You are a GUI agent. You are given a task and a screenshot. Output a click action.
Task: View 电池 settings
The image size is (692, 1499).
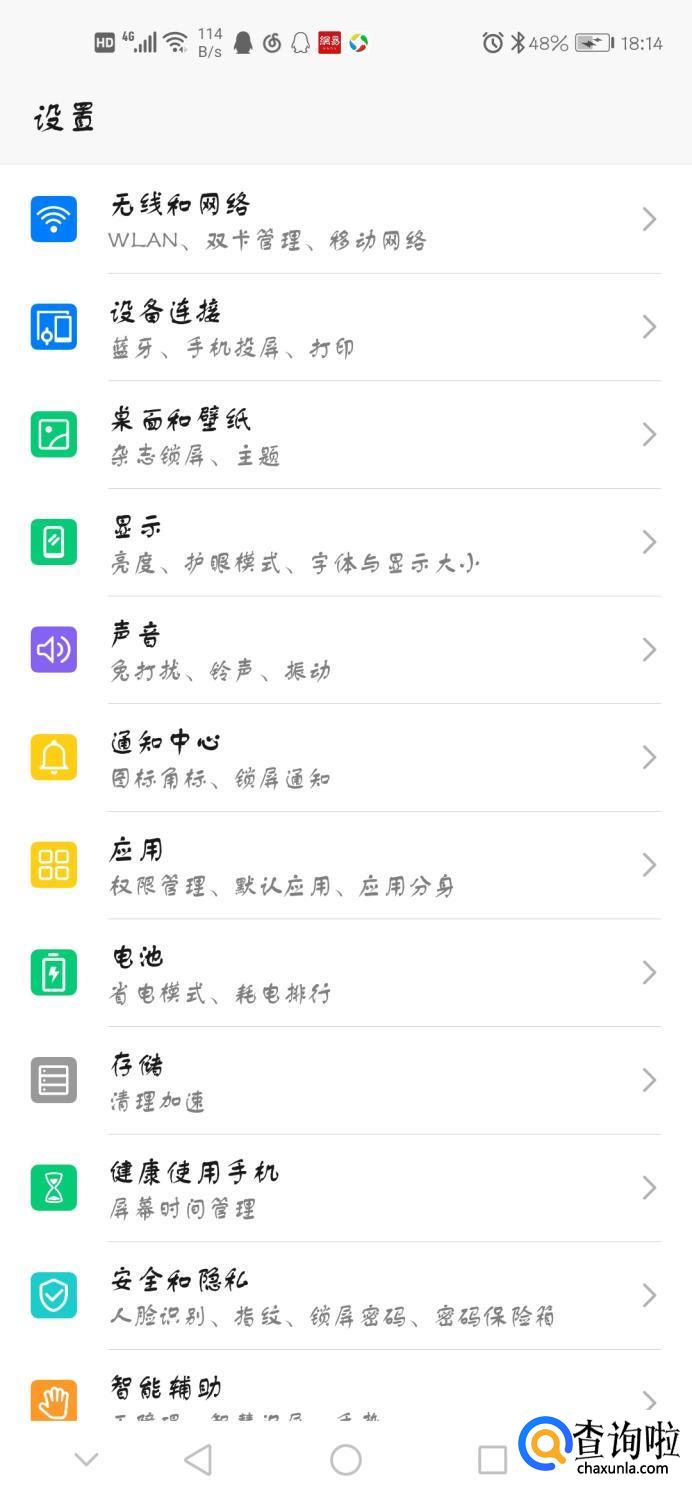pos(345,973)
